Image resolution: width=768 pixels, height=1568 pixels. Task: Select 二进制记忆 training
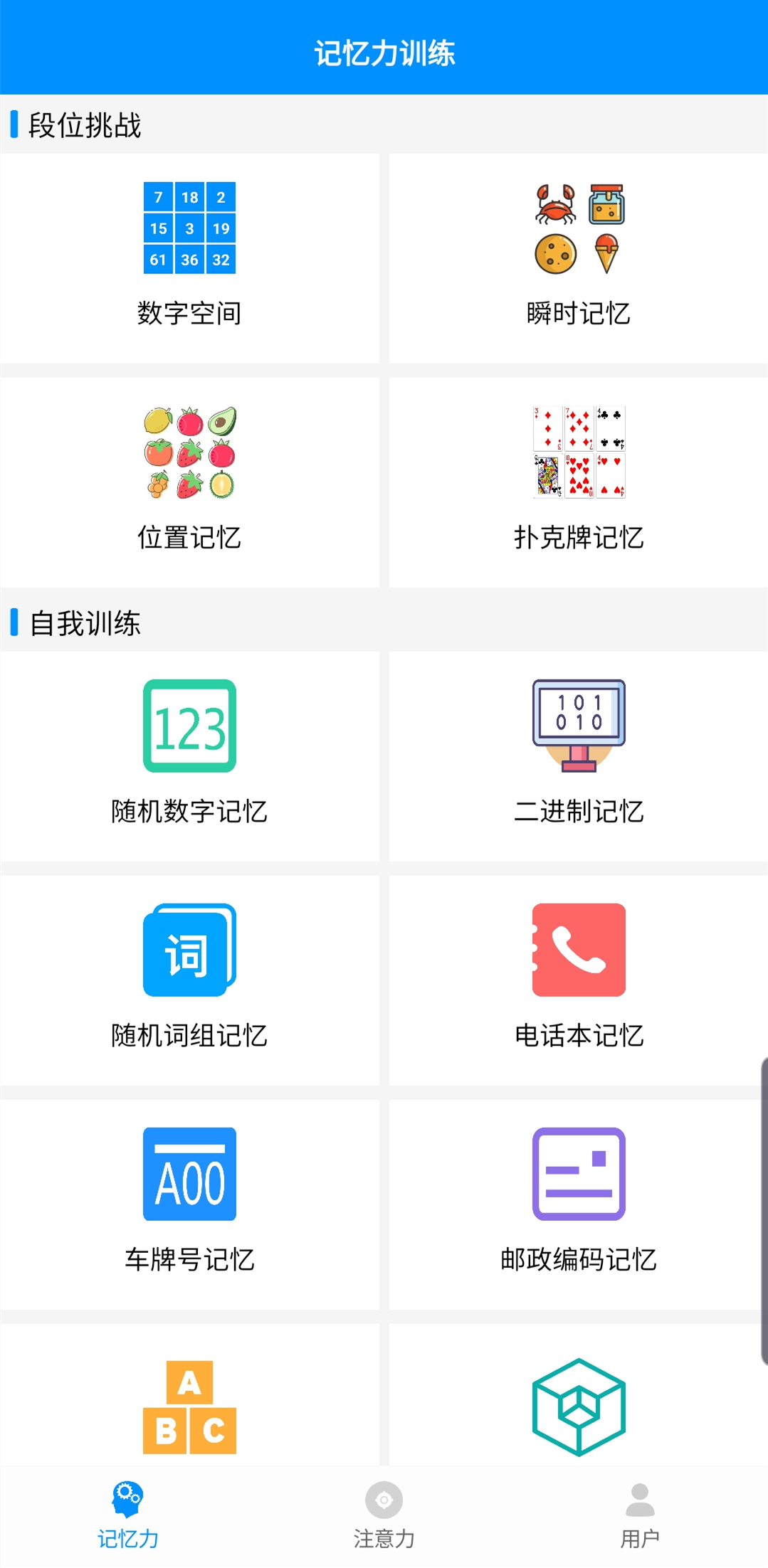578,756
